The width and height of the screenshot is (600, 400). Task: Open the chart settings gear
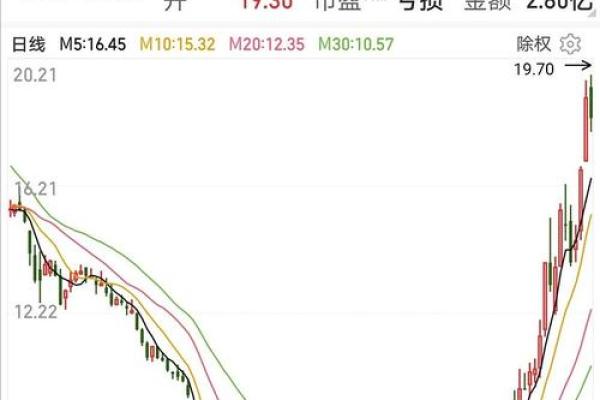coord(571,44)
